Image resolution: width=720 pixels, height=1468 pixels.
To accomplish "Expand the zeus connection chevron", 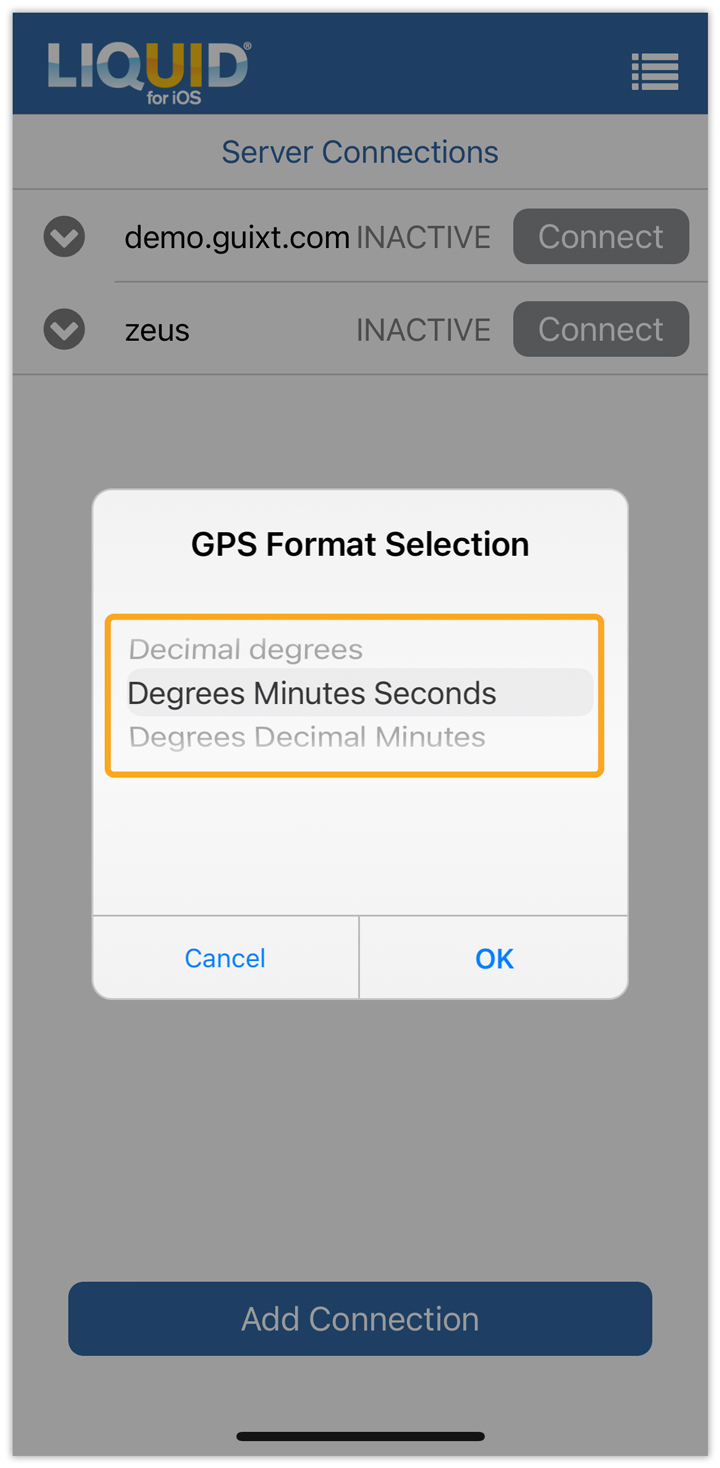I will click(x=65, y=329).
